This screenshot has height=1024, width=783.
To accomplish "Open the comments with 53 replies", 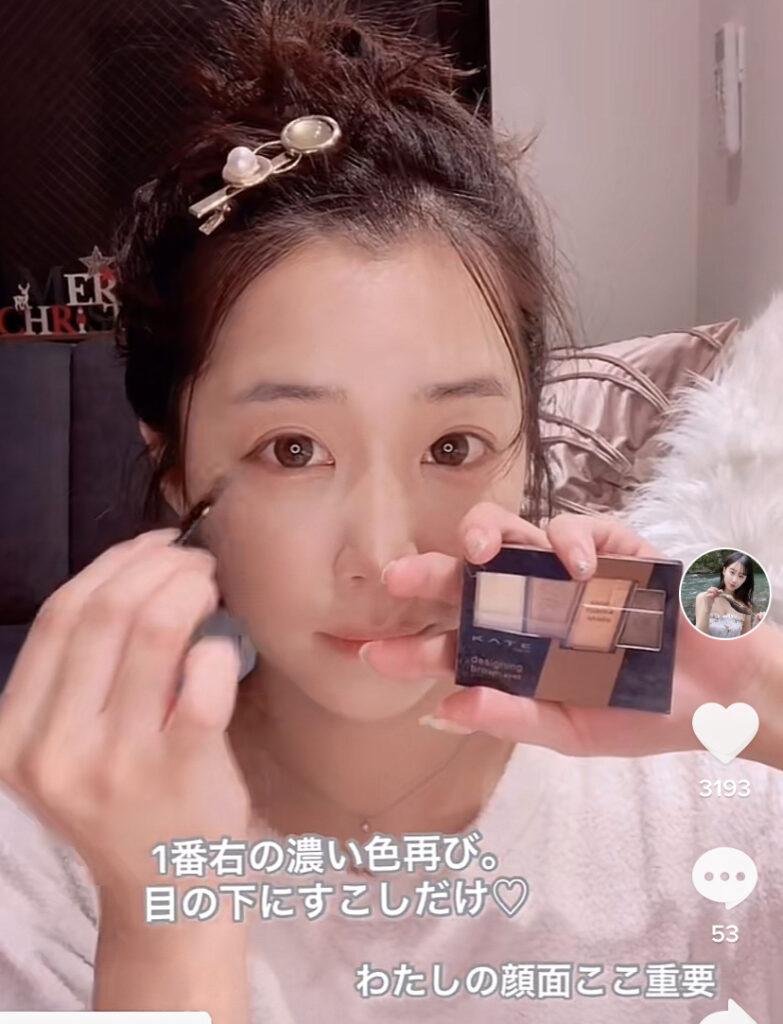I will tap(725, 877).
